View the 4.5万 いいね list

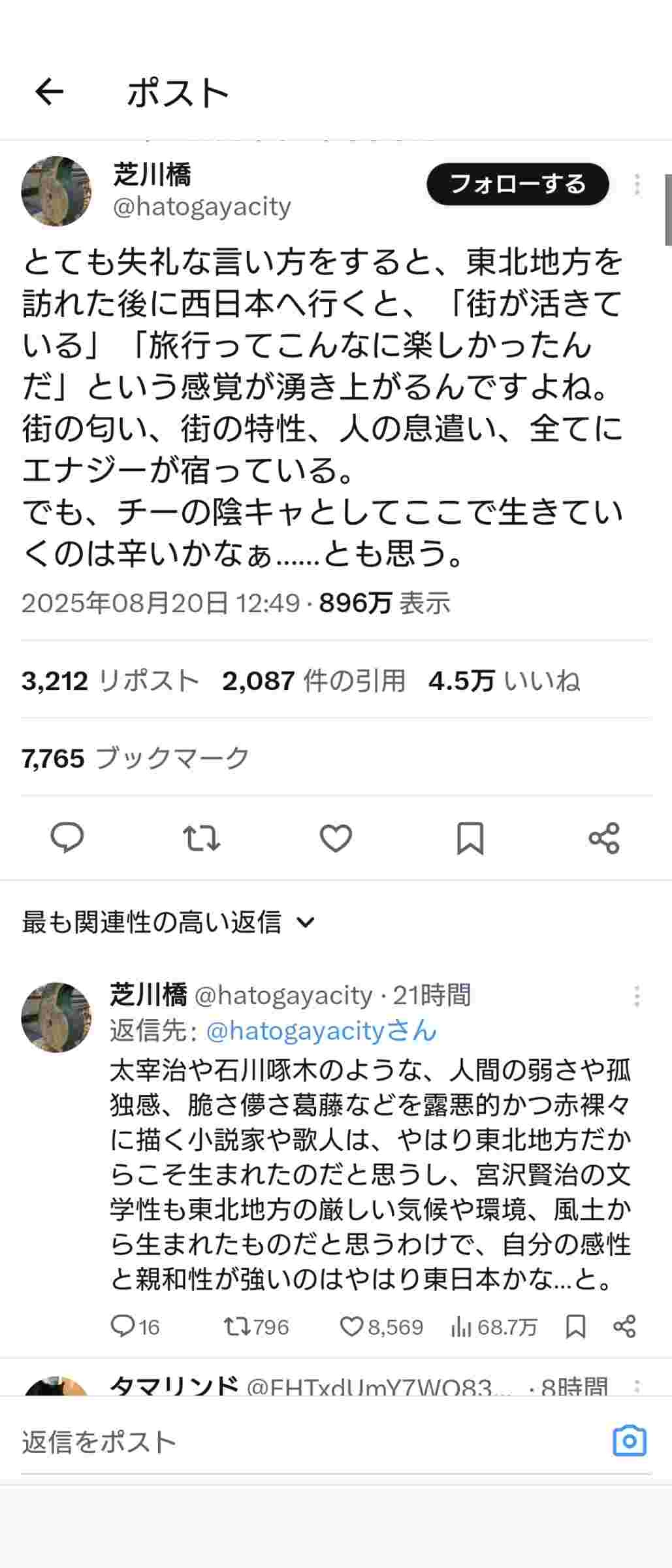click(x=504, y=681)
